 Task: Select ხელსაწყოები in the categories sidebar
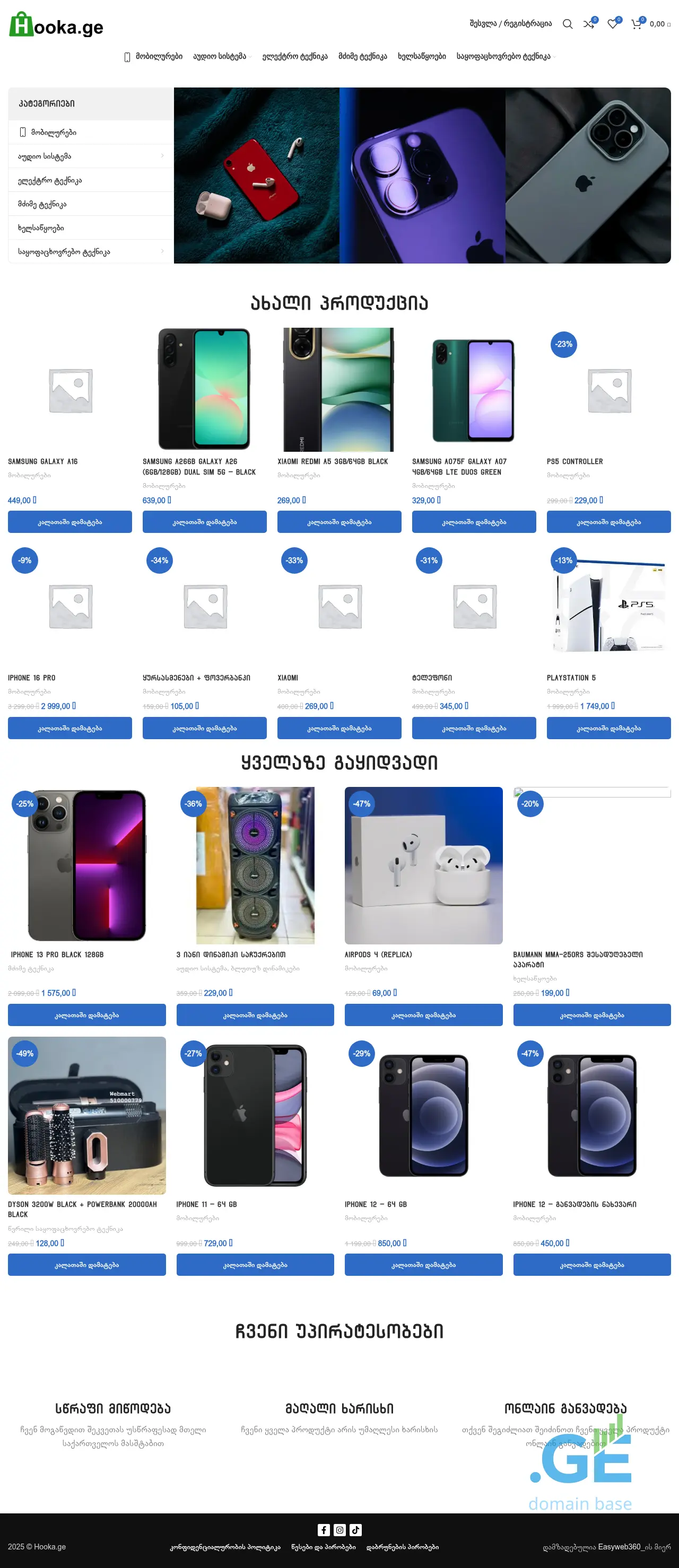41,228
